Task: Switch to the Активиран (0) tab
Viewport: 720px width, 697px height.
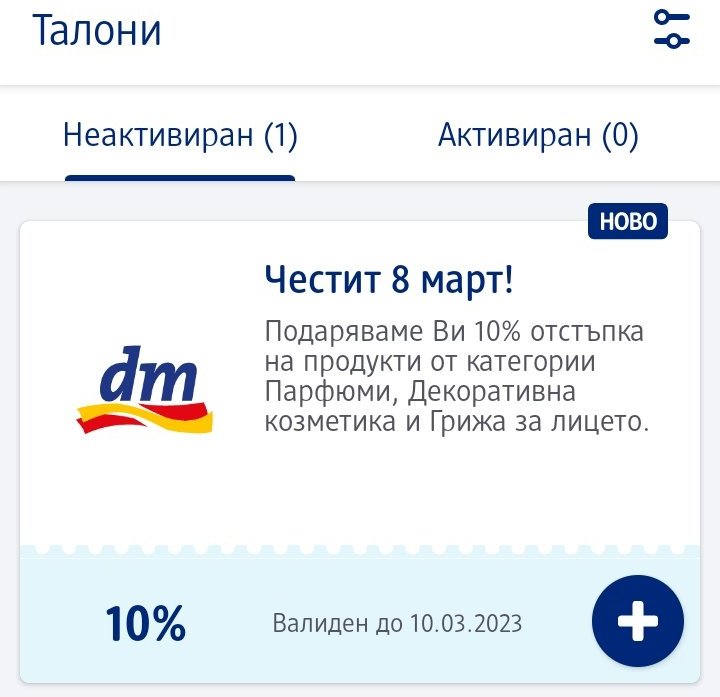Action: (x=538, y=135)
